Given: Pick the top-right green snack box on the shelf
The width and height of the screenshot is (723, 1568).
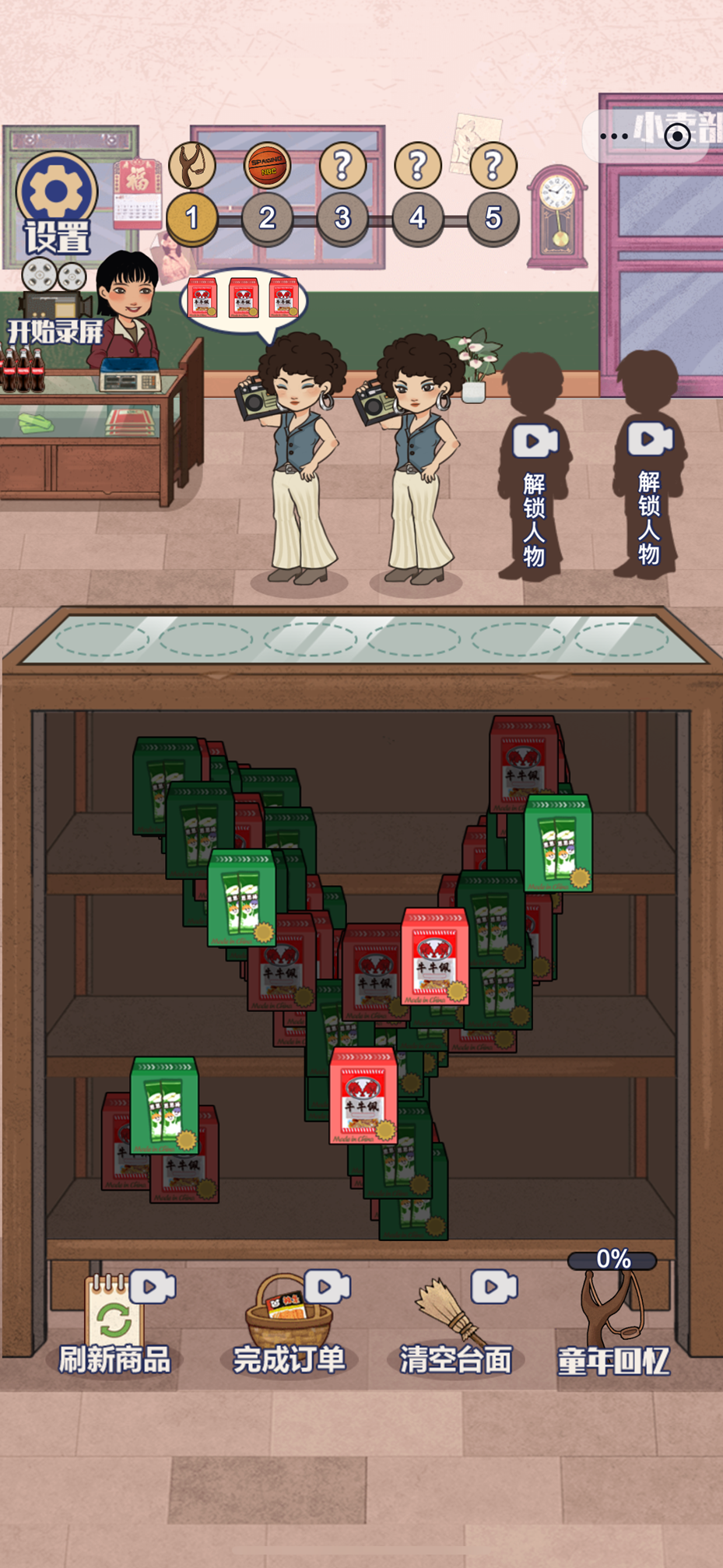Looking at the screenshot, I should tap(558, 842).
